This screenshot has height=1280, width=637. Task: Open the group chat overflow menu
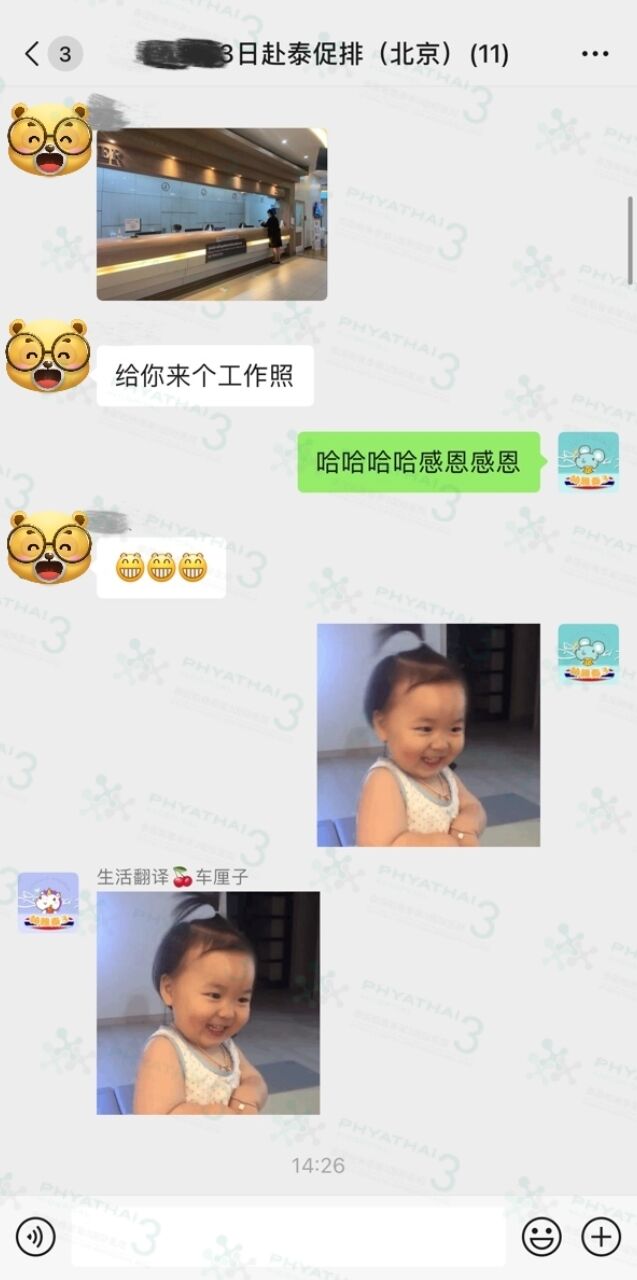594,54
